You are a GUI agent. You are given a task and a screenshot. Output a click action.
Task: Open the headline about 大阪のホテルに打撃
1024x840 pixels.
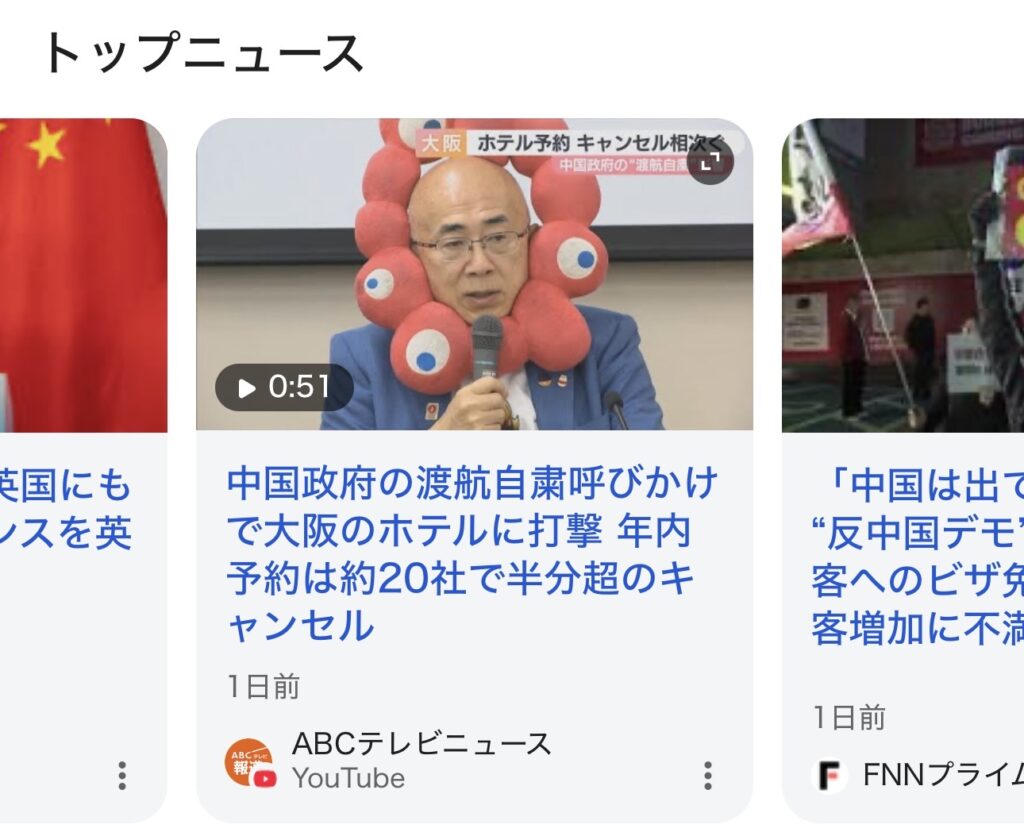472,554
